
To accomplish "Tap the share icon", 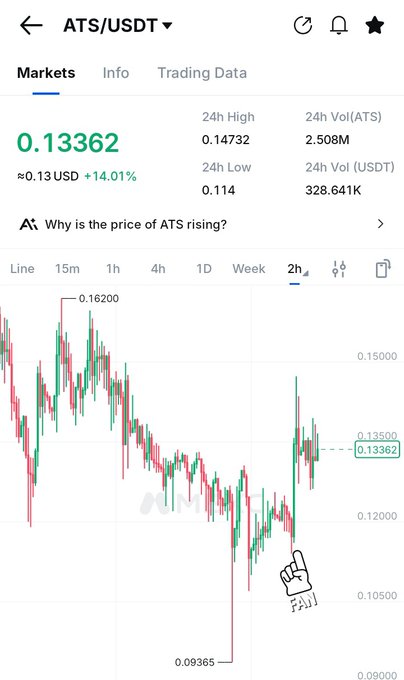I will click(x=303, y=25).
